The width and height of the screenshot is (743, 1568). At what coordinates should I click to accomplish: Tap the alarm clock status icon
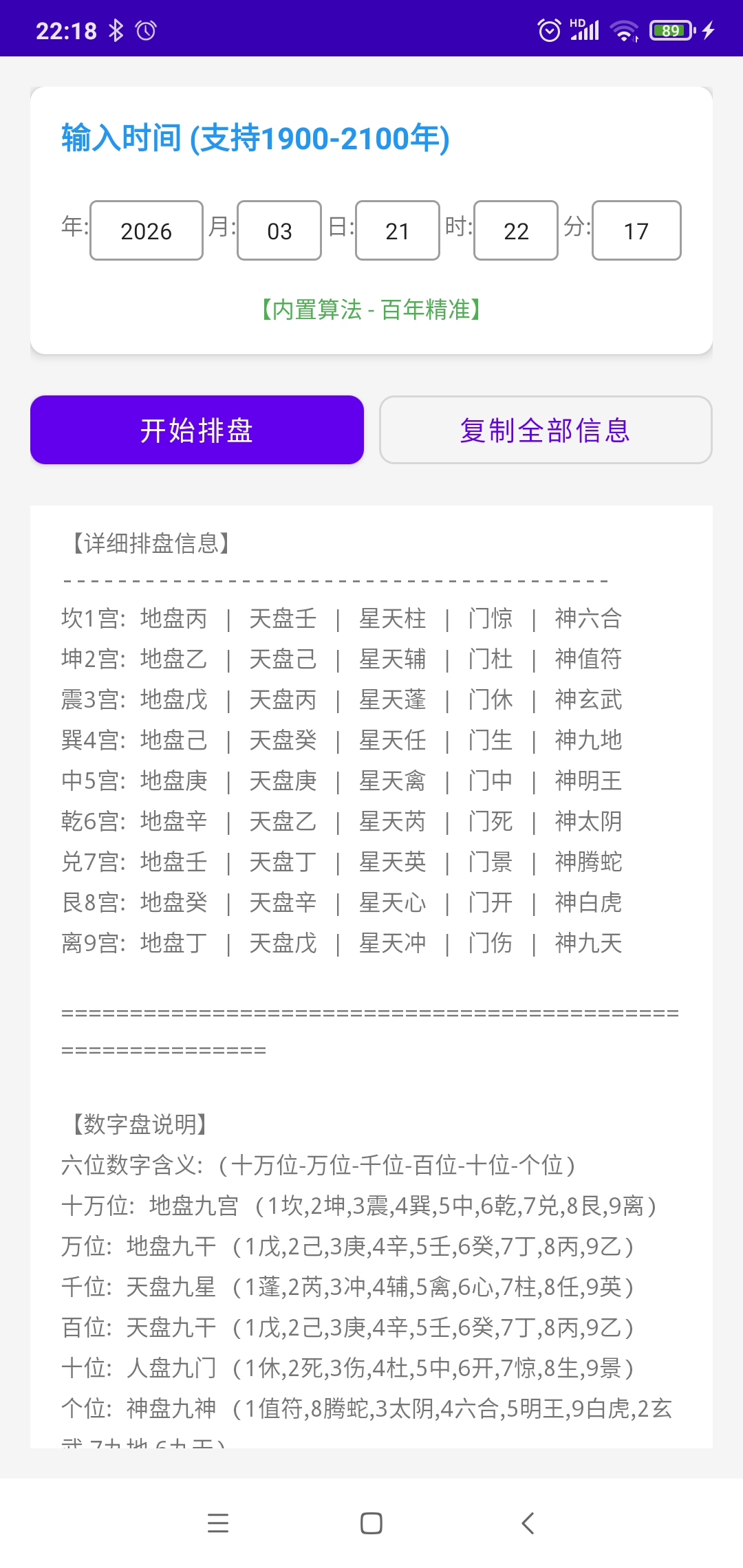(147, 29)
